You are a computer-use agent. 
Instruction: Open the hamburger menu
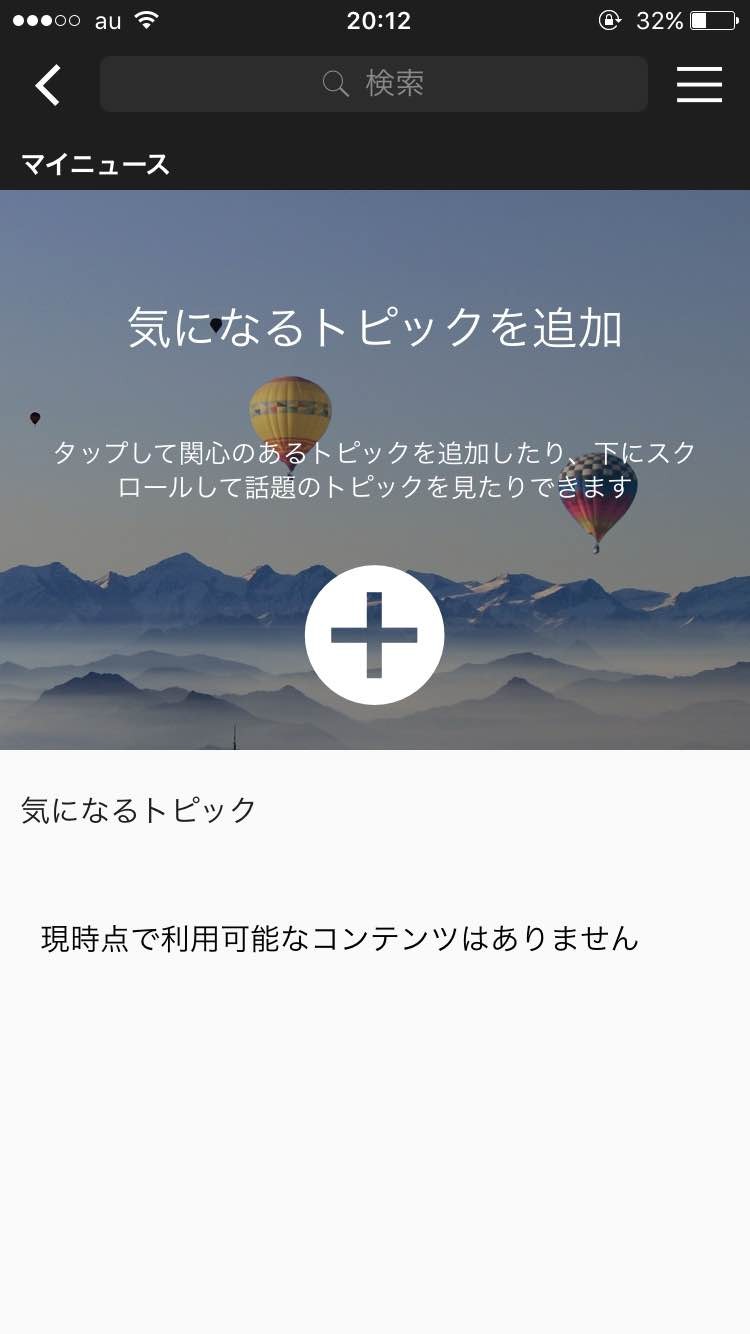click(x=699, y=85)
